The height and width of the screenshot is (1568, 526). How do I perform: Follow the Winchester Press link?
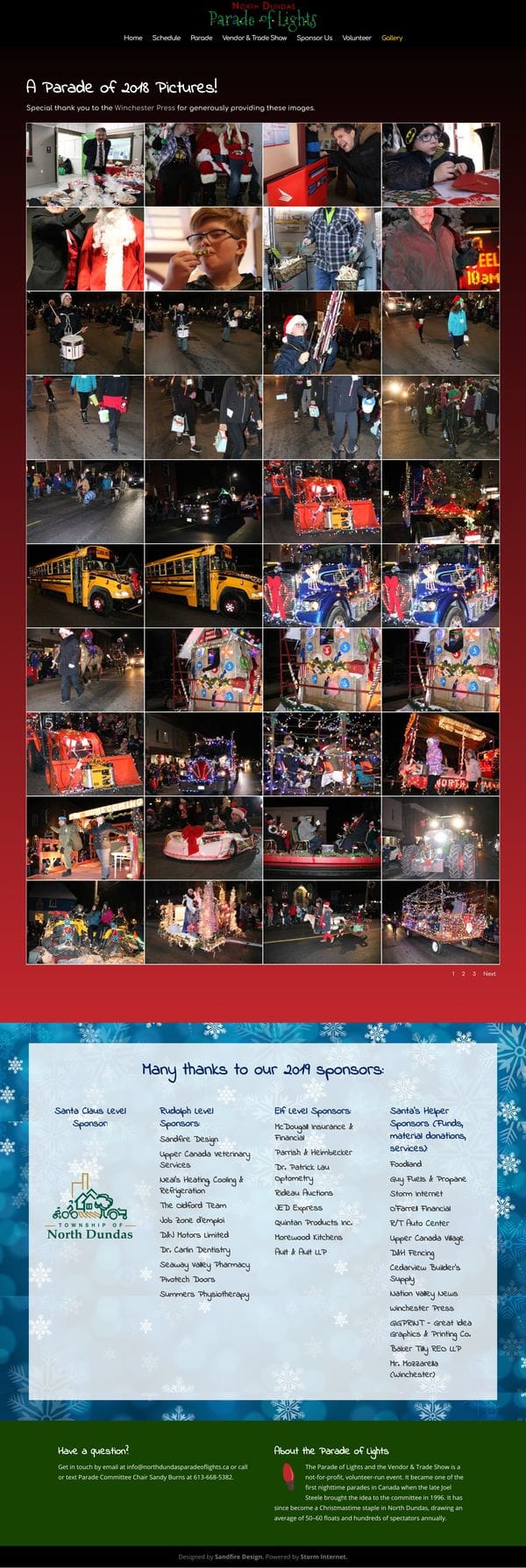coord(145,108)
